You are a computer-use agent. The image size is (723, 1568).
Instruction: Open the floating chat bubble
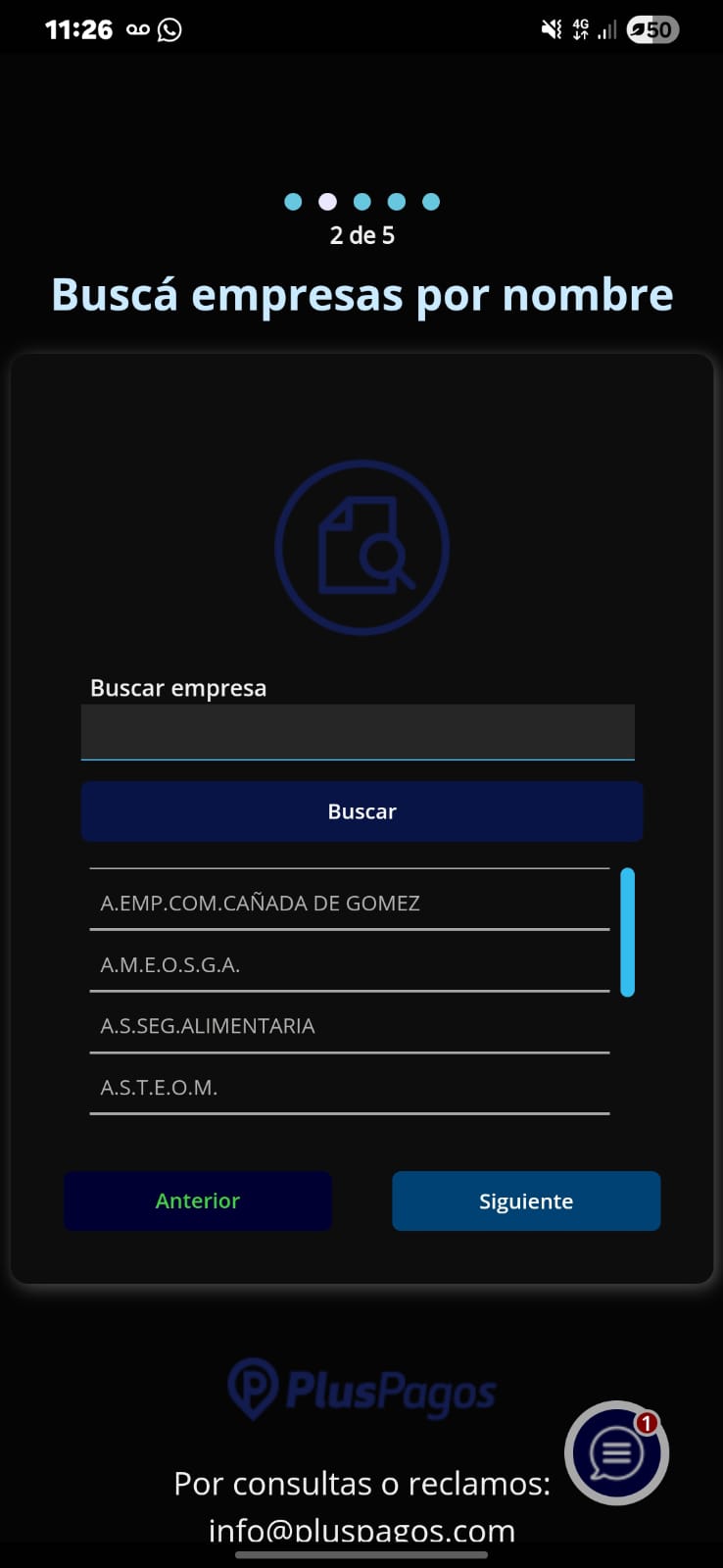coord(616,1452)
